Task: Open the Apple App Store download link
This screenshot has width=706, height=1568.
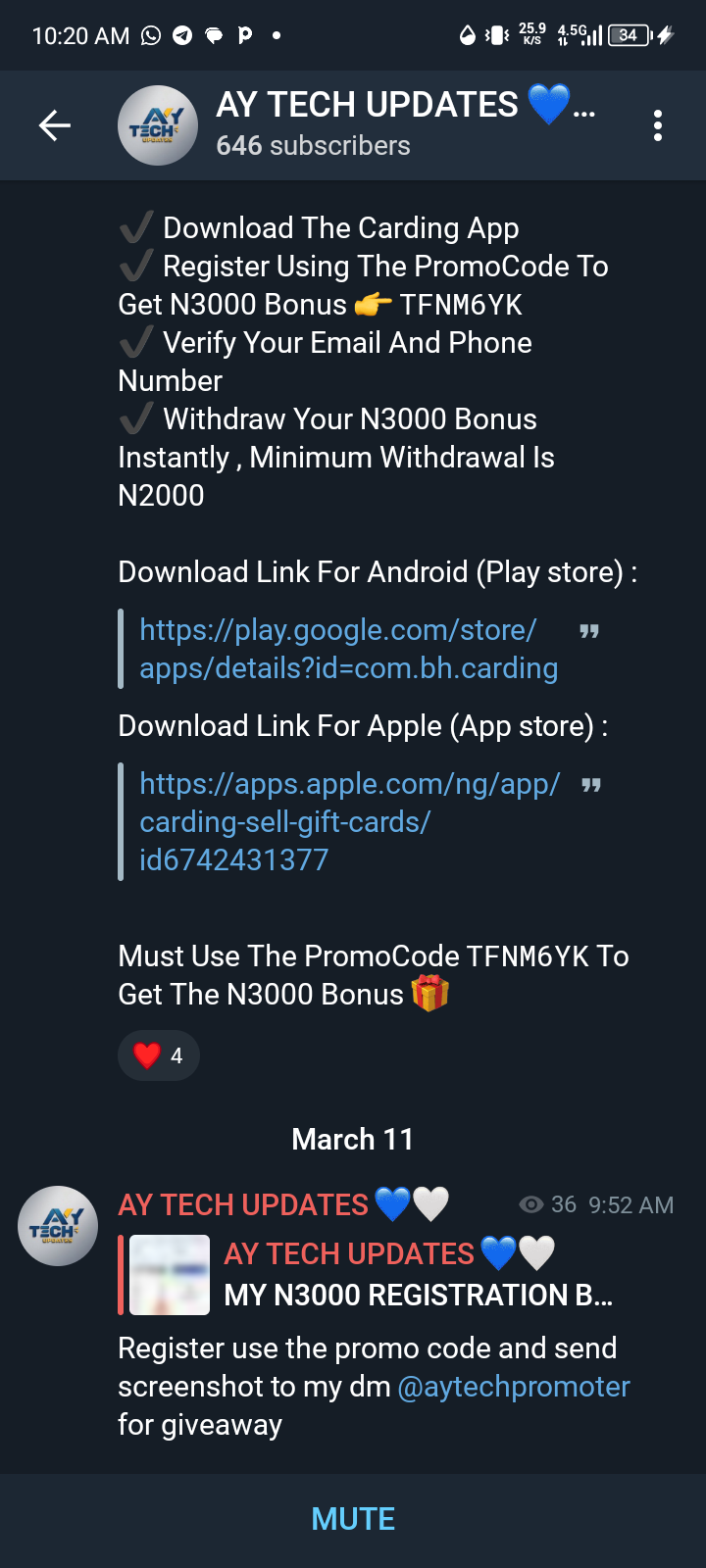Action: [349, 821]
